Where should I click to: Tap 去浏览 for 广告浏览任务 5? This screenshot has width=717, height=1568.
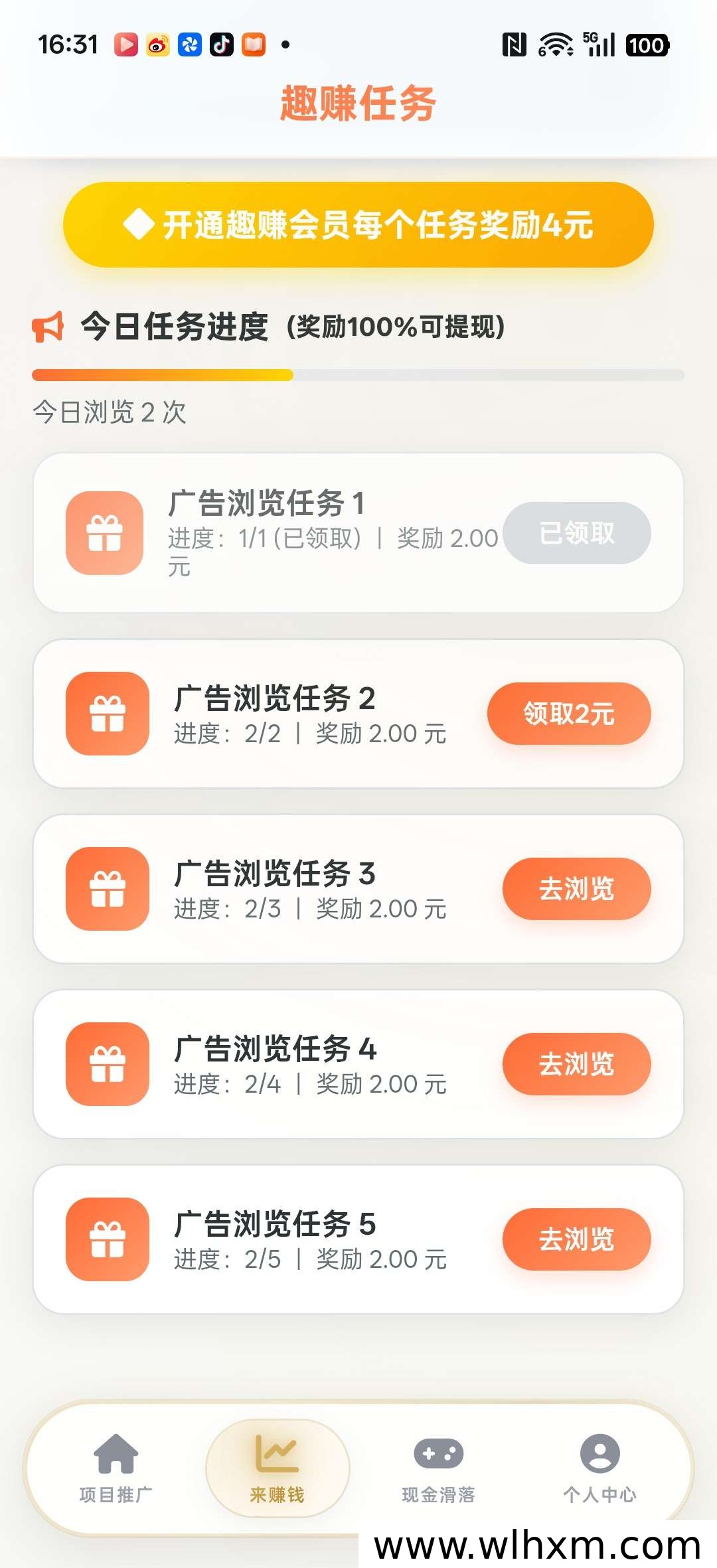576,1239
